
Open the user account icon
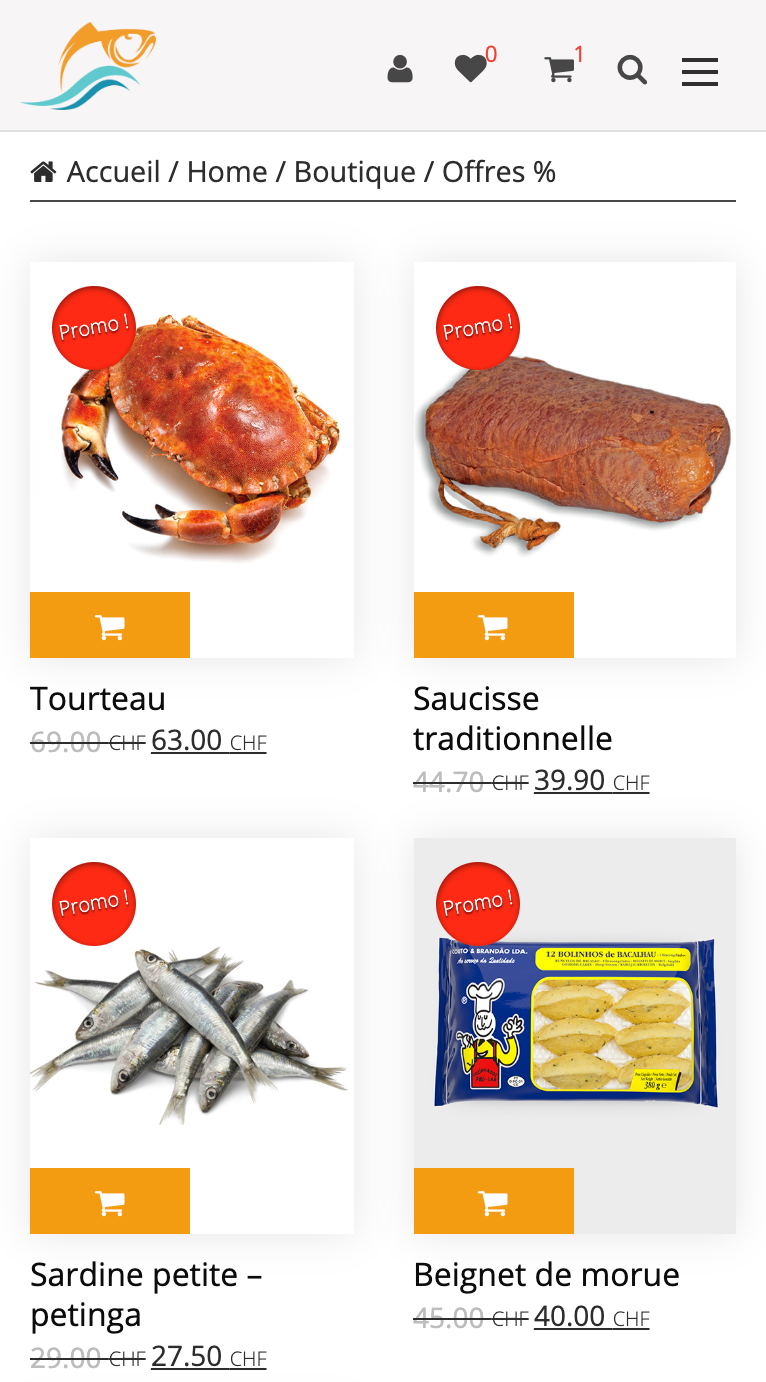pyautogui.click(x=400, y=70)
